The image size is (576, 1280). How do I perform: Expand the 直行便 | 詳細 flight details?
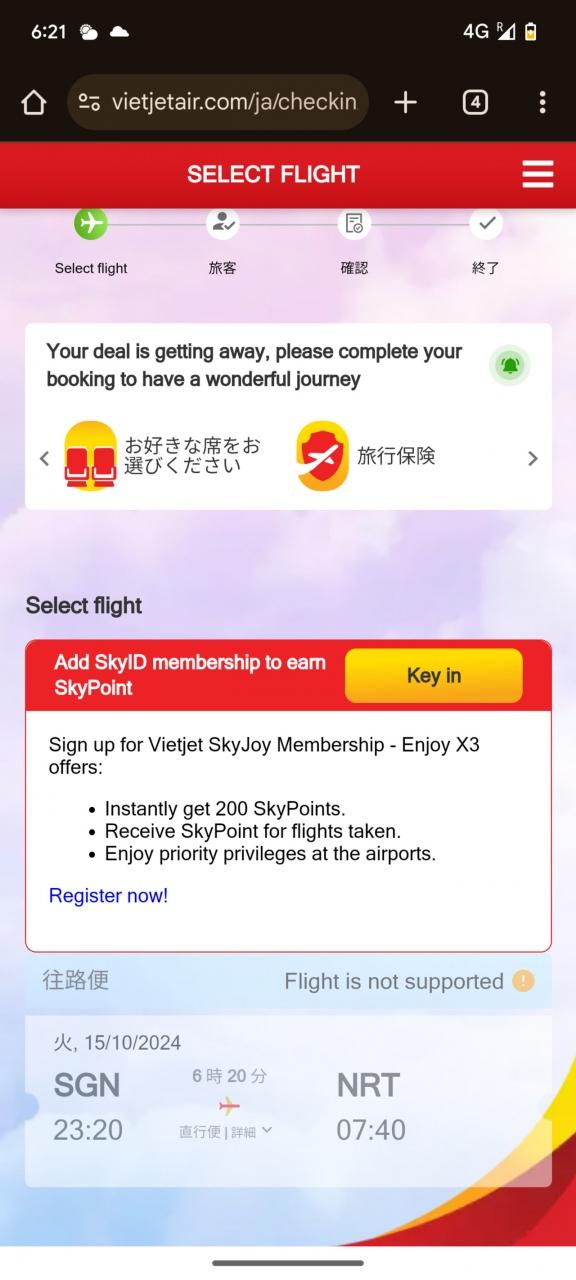(226, 1132)
